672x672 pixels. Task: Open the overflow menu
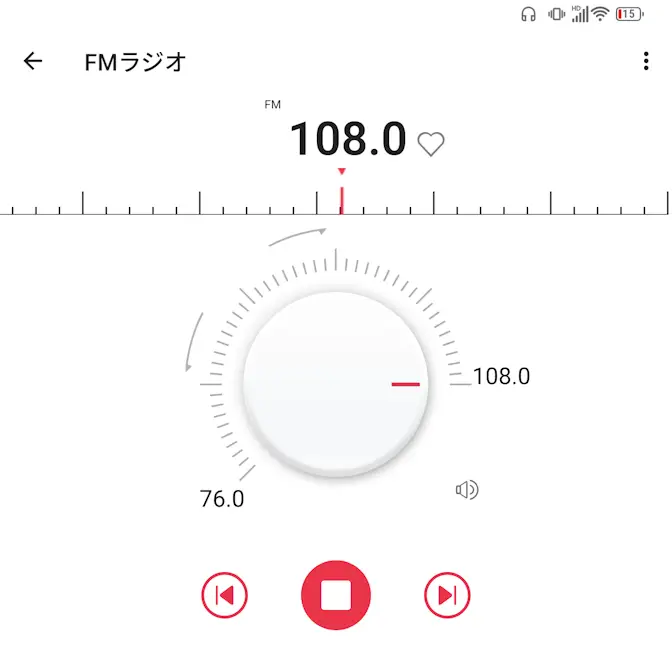click(x=646, y=61)
